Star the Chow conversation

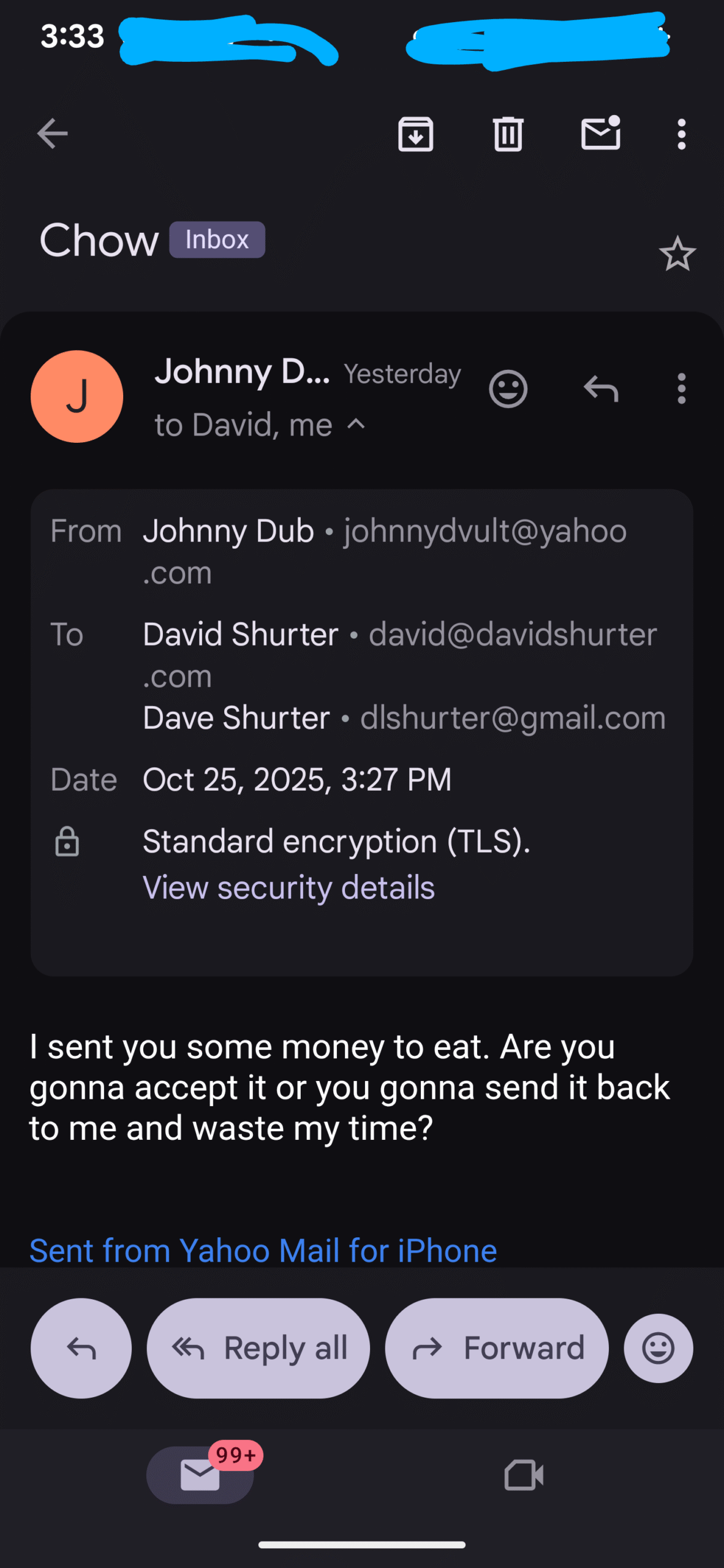[677, 254]
